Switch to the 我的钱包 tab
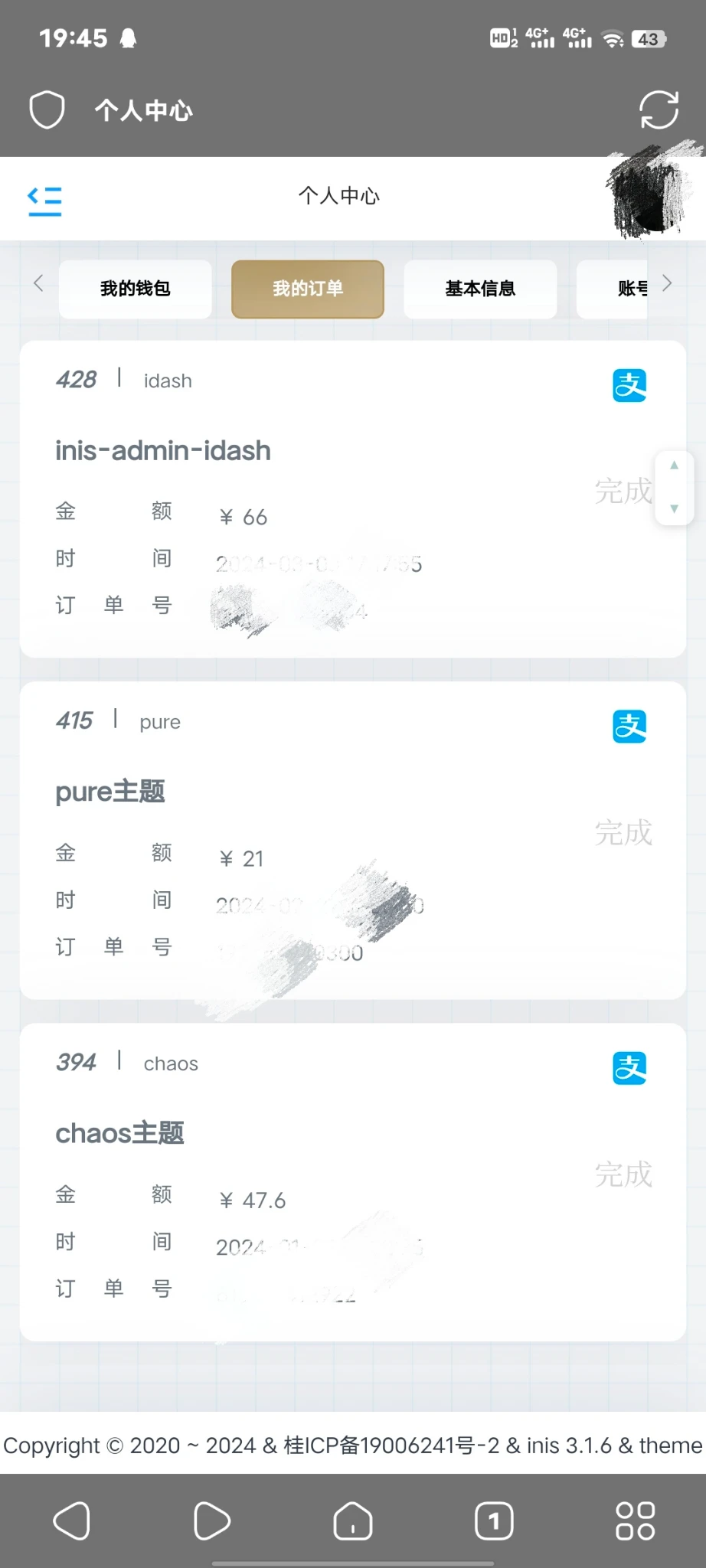 (x=136, y=289)
